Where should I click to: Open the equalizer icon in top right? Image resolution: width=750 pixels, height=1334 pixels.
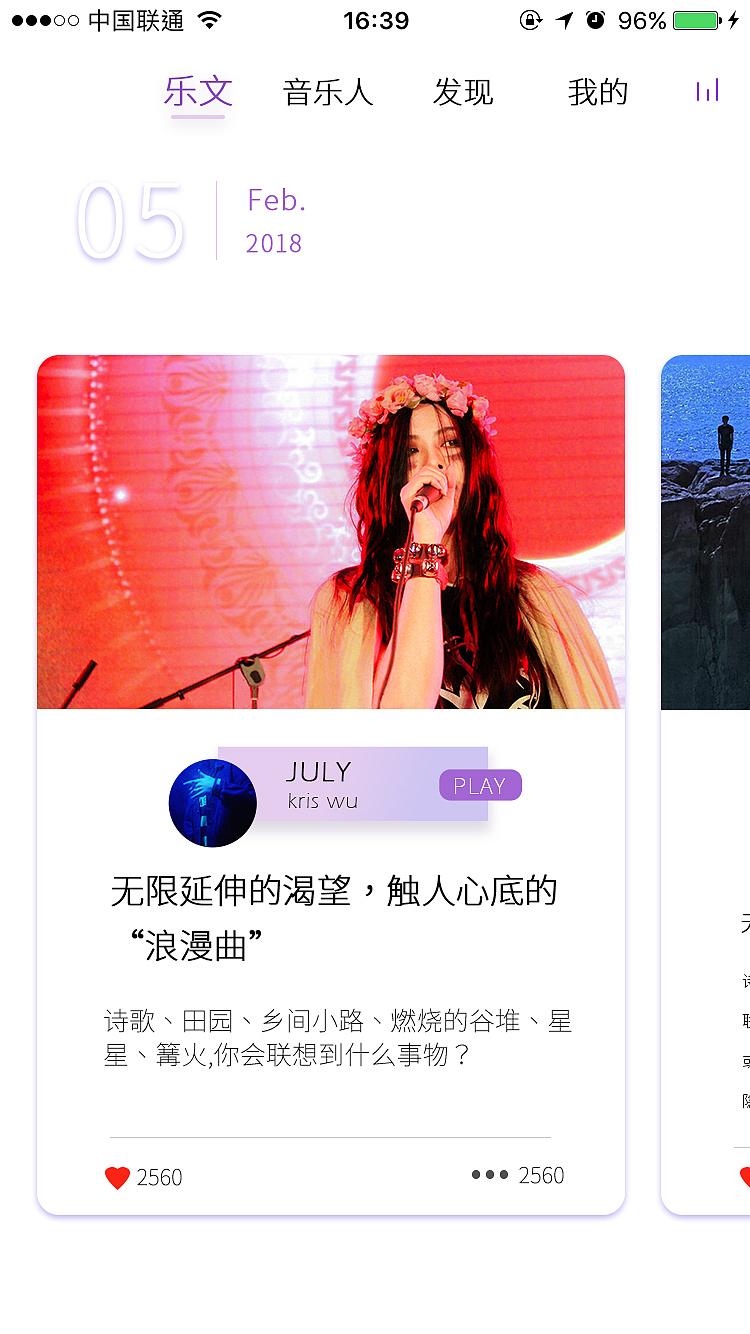707,90
